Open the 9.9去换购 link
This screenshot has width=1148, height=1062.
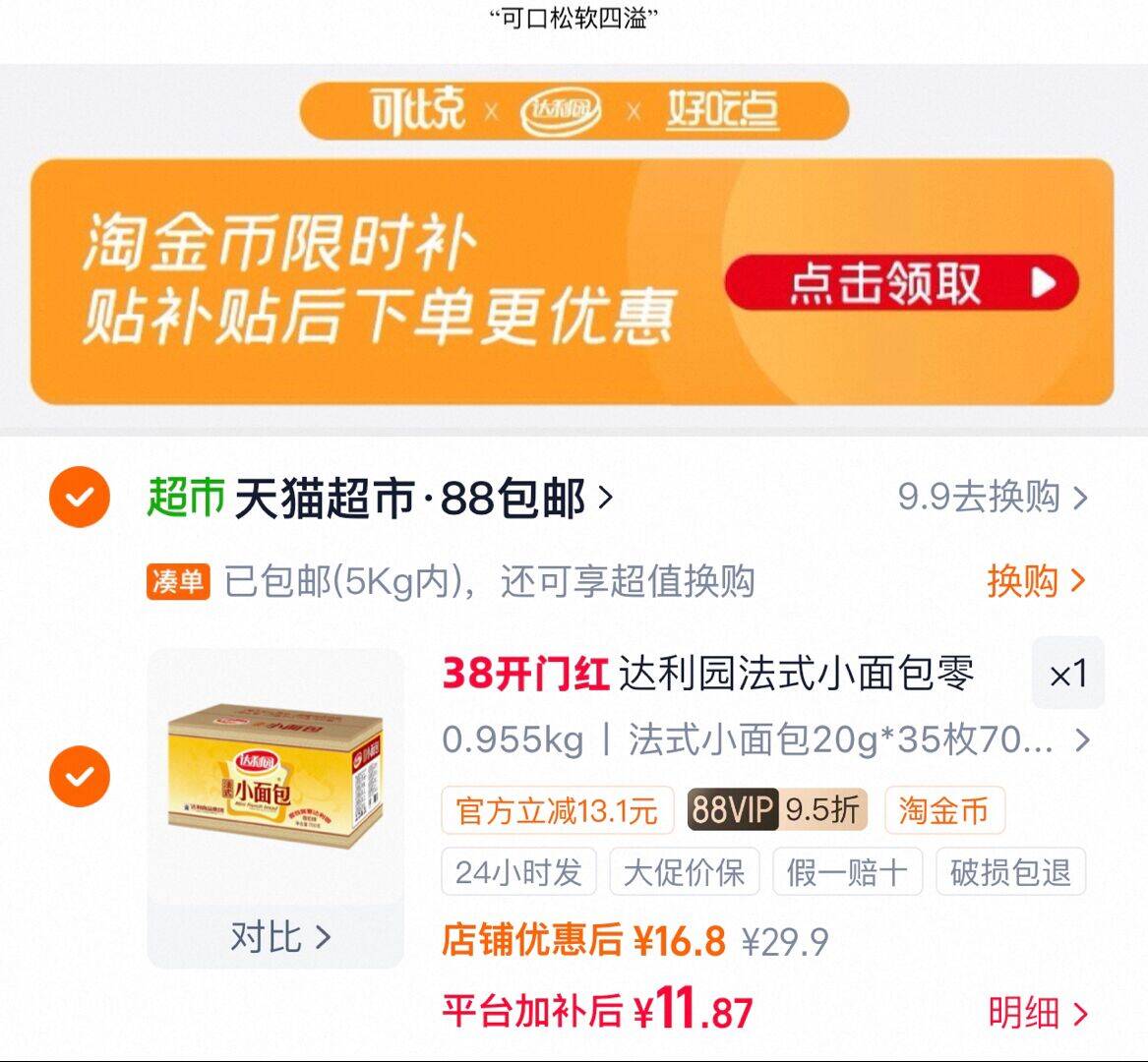[992, 497]
